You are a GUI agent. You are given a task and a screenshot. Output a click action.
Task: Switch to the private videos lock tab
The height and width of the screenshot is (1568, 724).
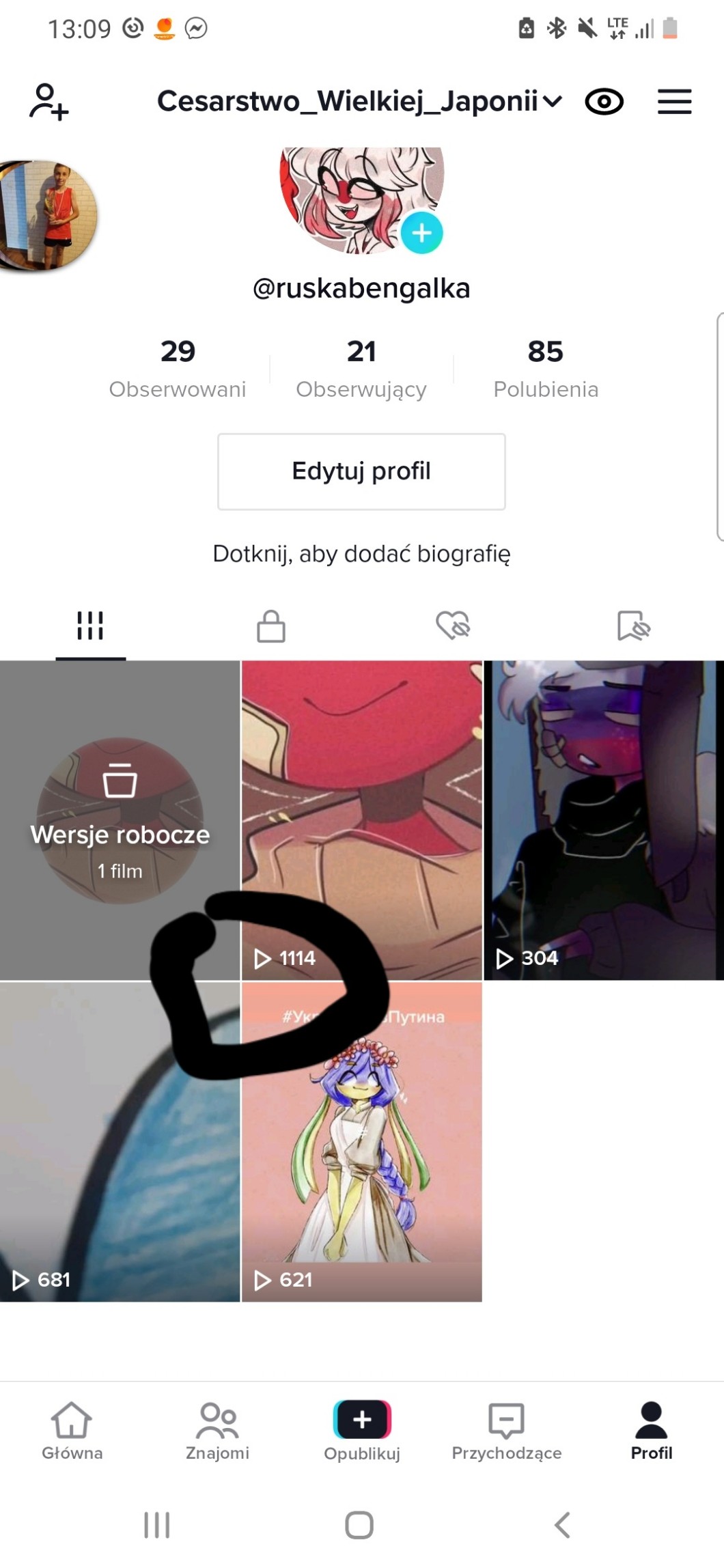pos(271,626)
